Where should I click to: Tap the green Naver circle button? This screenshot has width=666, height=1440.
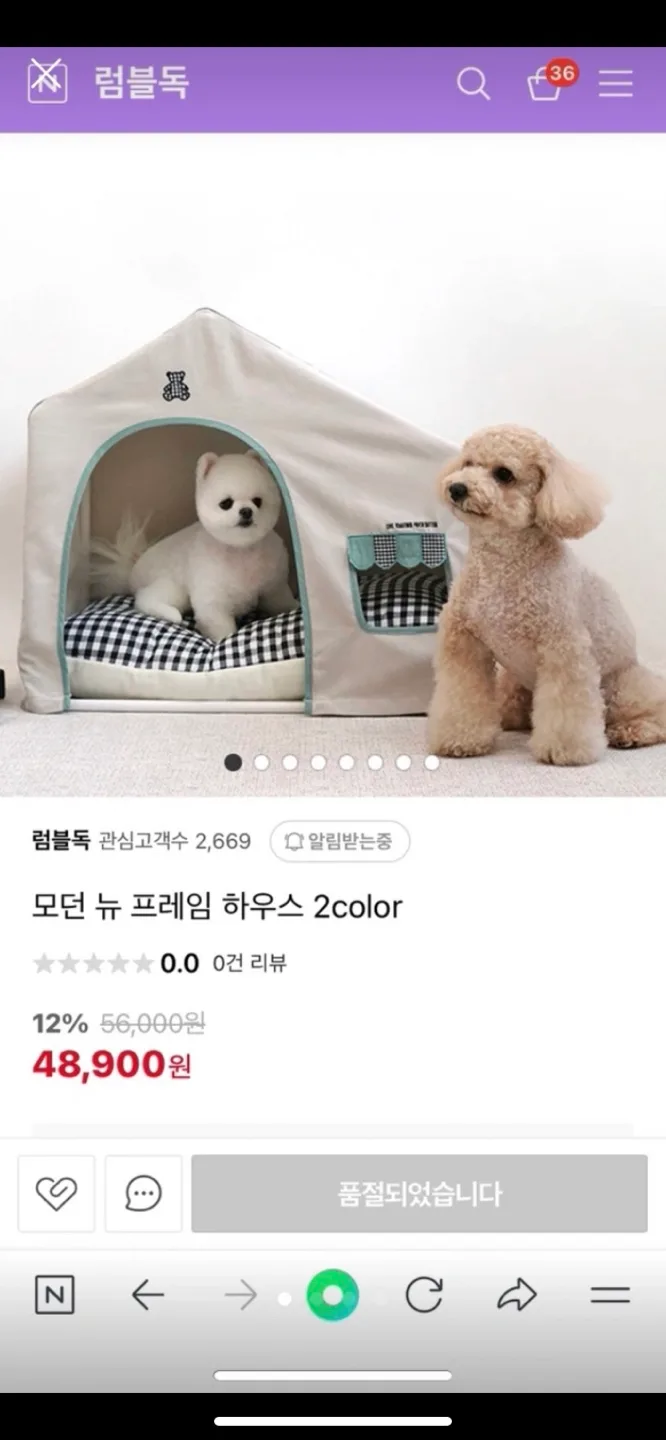click(x=332, y=1296)
